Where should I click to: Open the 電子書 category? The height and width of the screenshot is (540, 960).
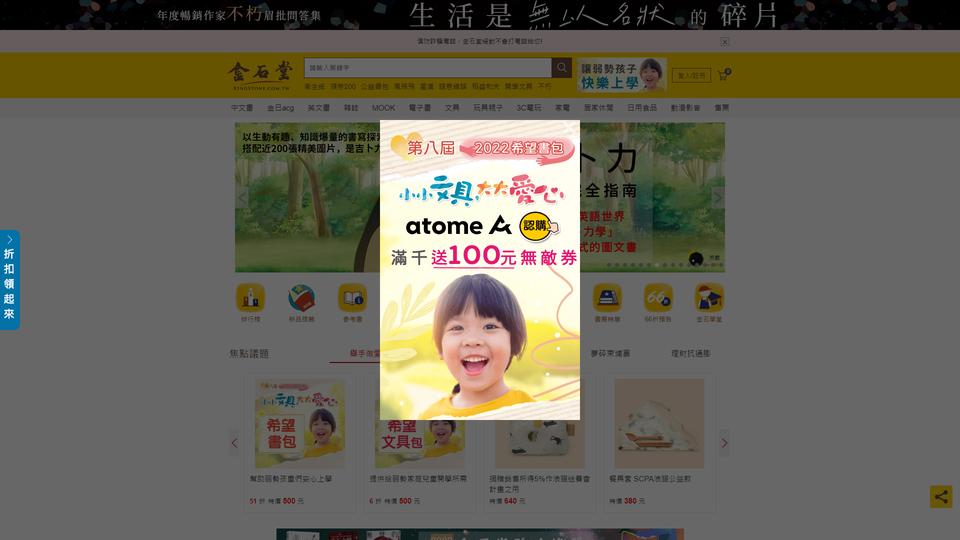(x=419, y=107)
